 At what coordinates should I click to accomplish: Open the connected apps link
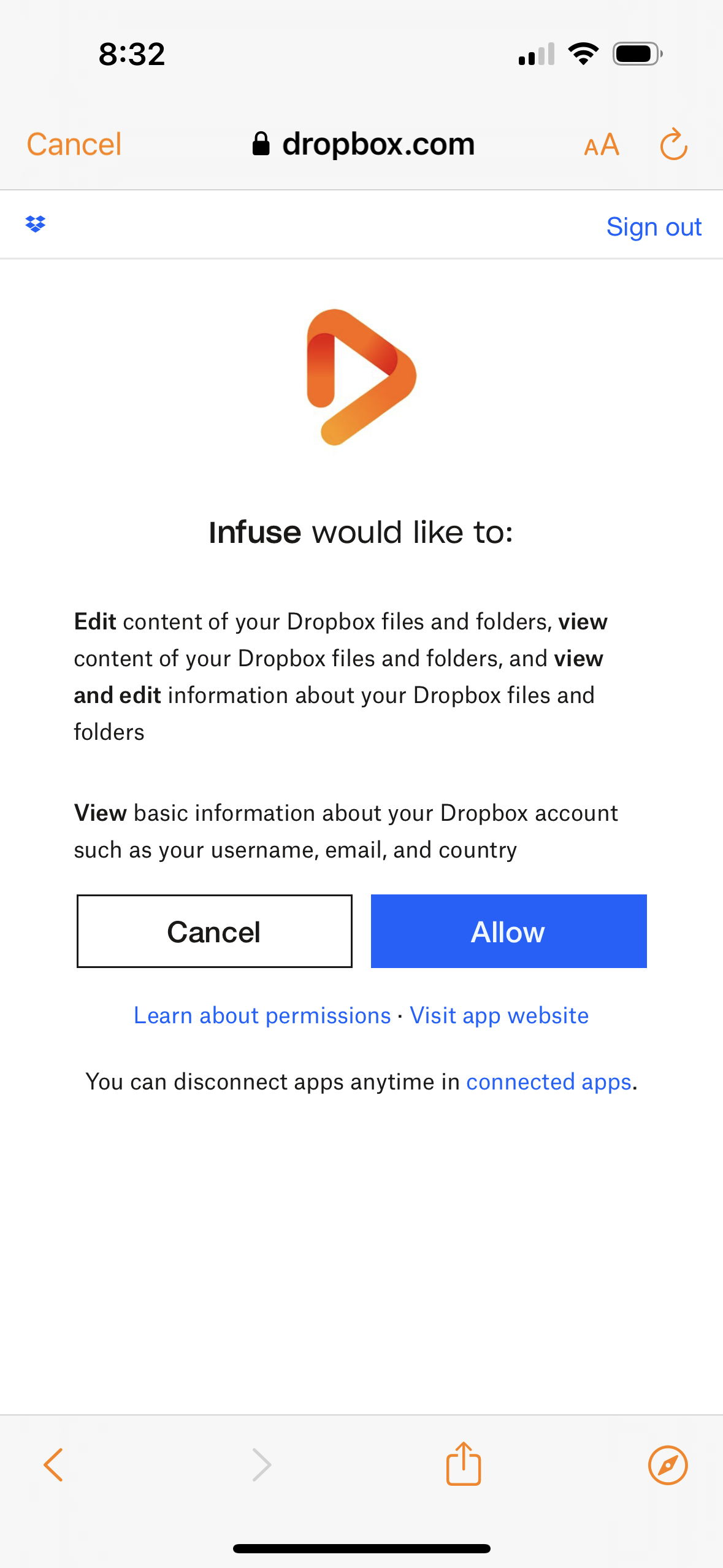pos(549,1082)
